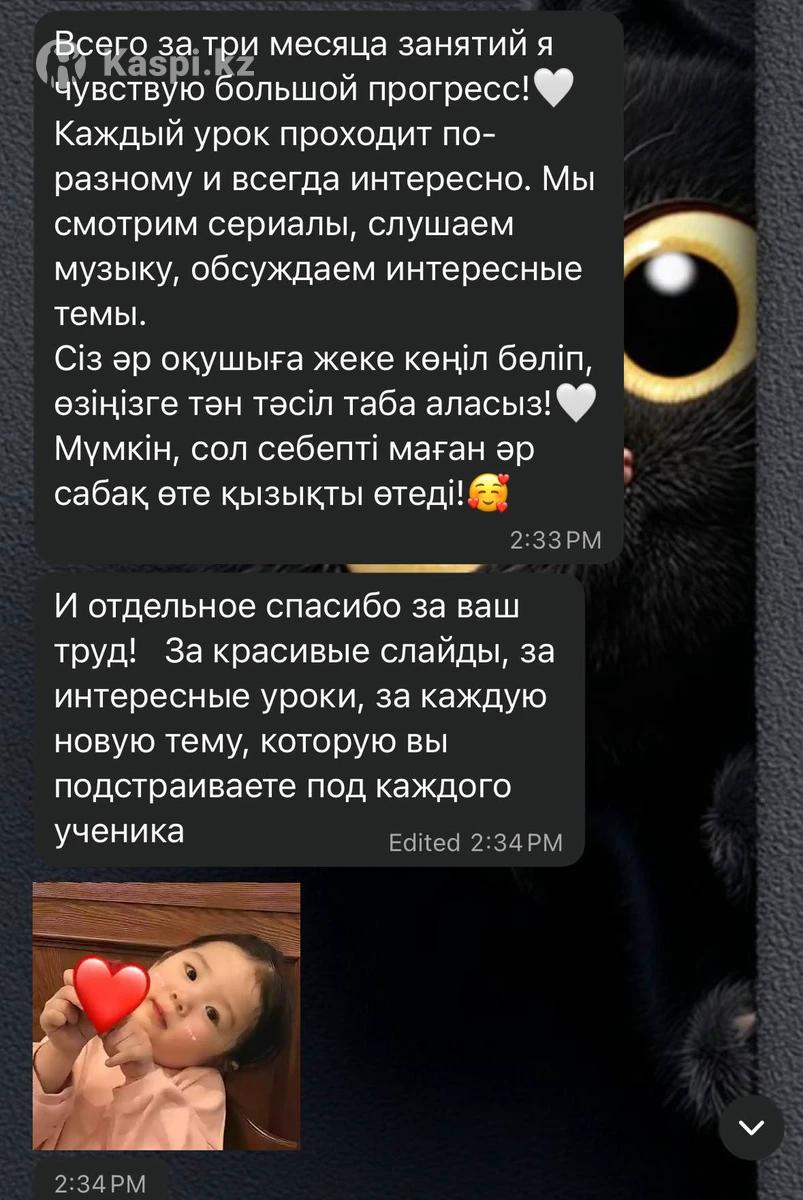Viewport: 803px width, 1200px height.
Task: Jump to the latest messages with the down chevron
Action: (x=751, y=1127)
